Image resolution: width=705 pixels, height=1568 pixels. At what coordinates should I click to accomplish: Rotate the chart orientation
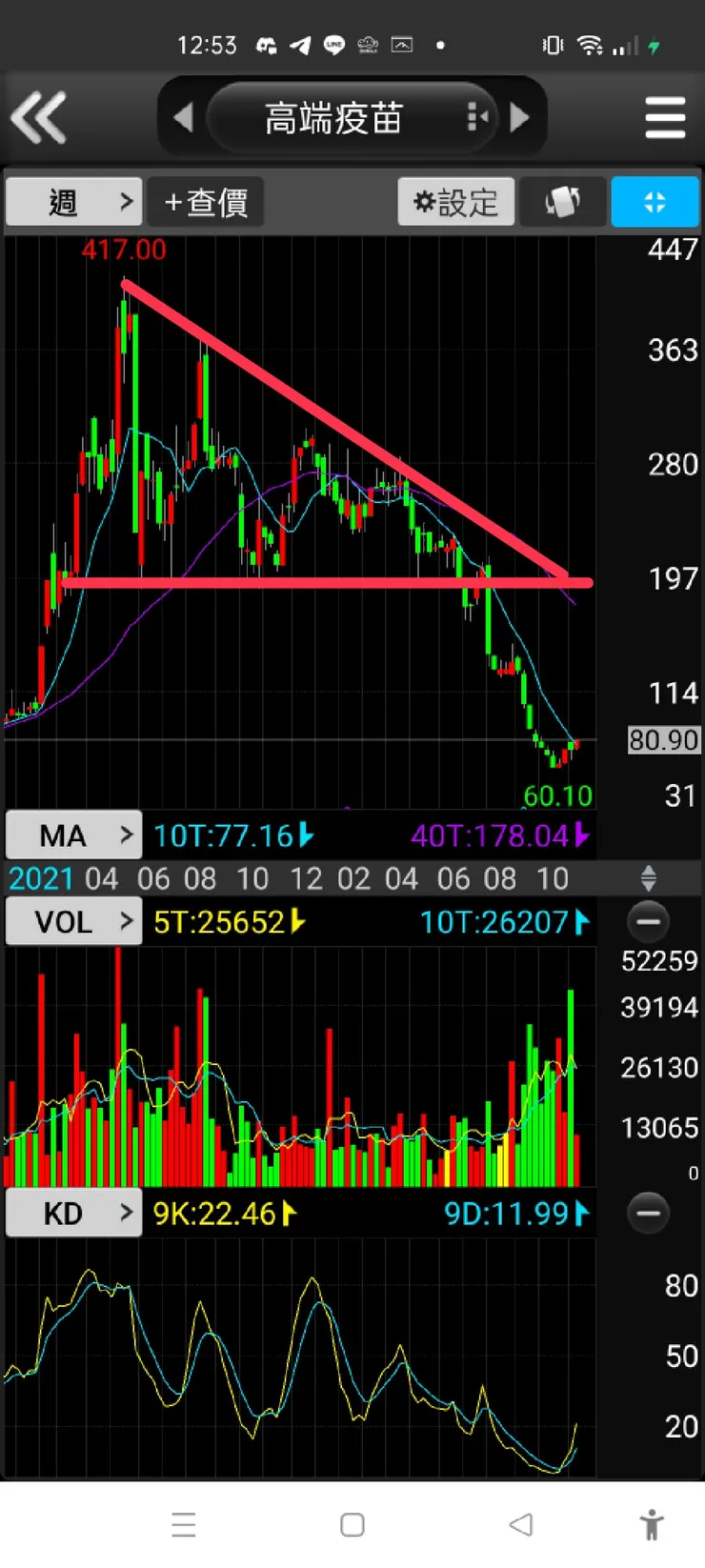pyautogui.click(x=562, y=202)
